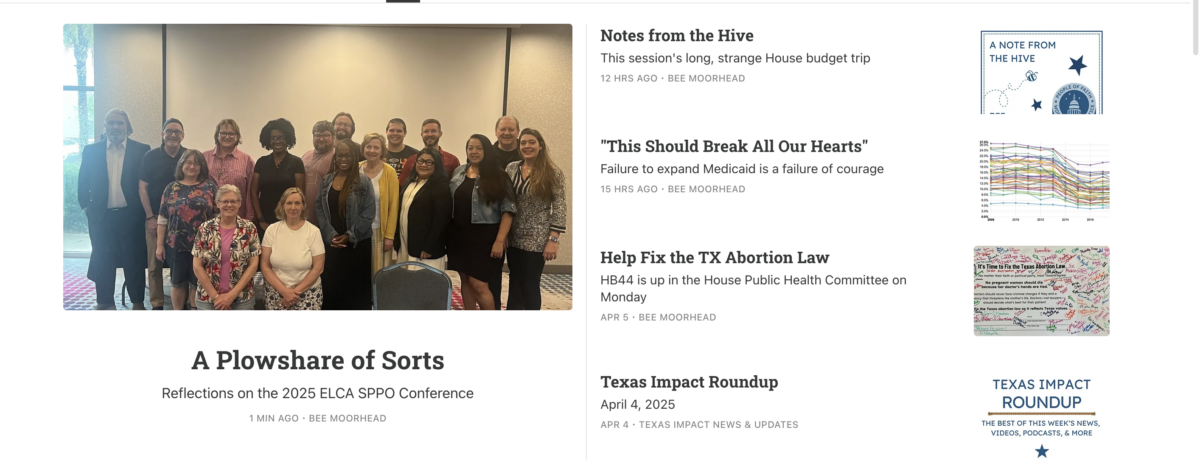Tap the Texas abortion law signatures thumbnail
1200x472 pixels.
pyautogui.click(x=1041, y=290)
